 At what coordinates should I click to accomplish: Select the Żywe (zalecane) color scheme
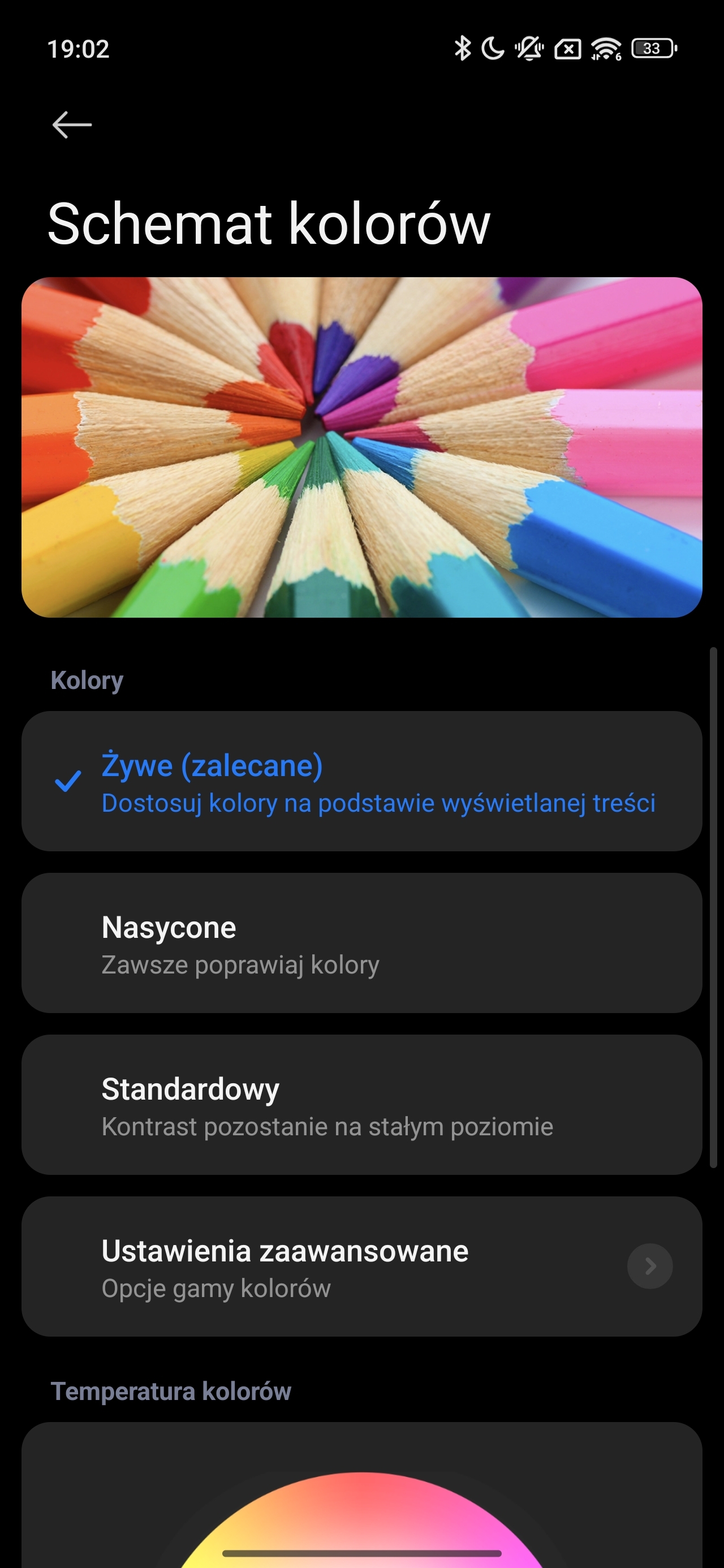(x=361, y=782)
